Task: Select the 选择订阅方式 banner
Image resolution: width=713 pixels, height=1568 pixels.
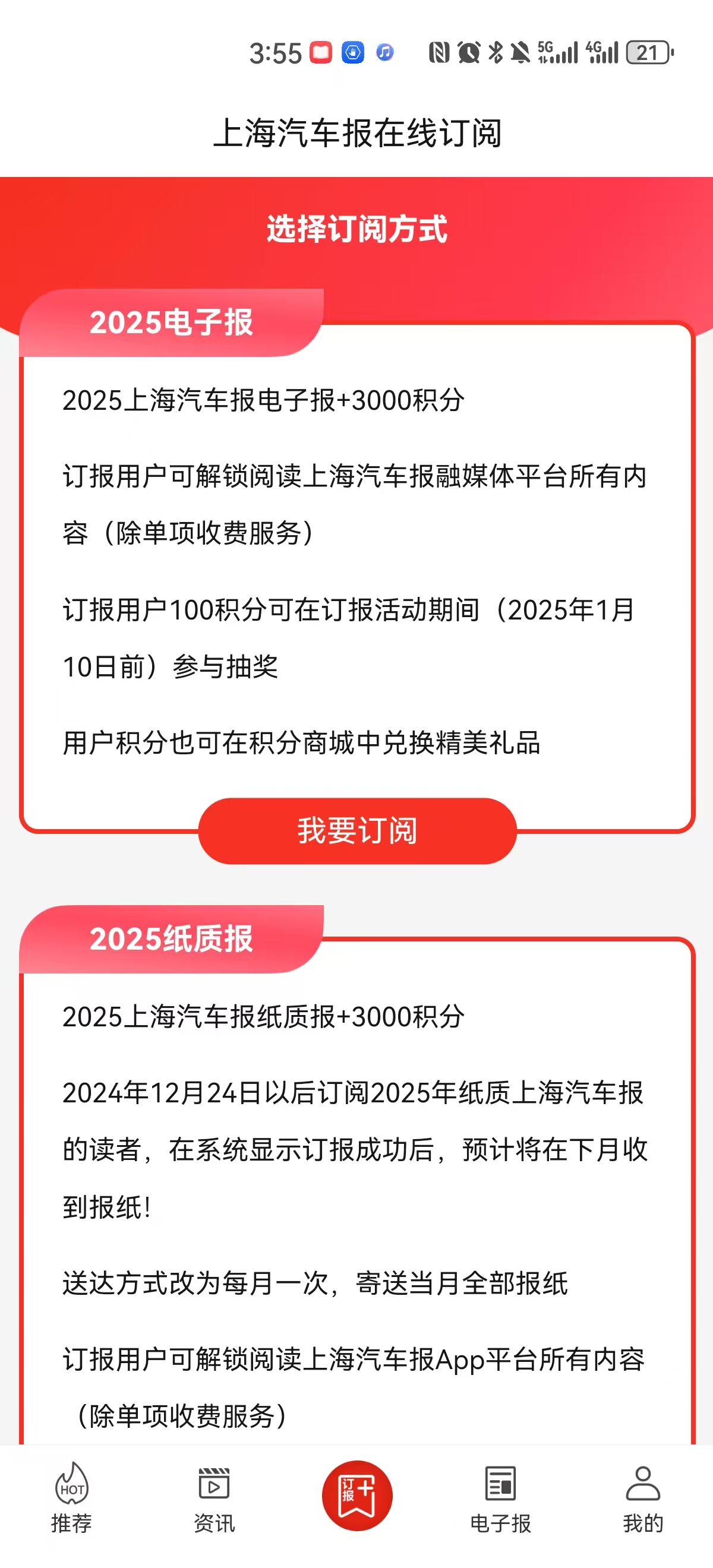Action: 356,230
